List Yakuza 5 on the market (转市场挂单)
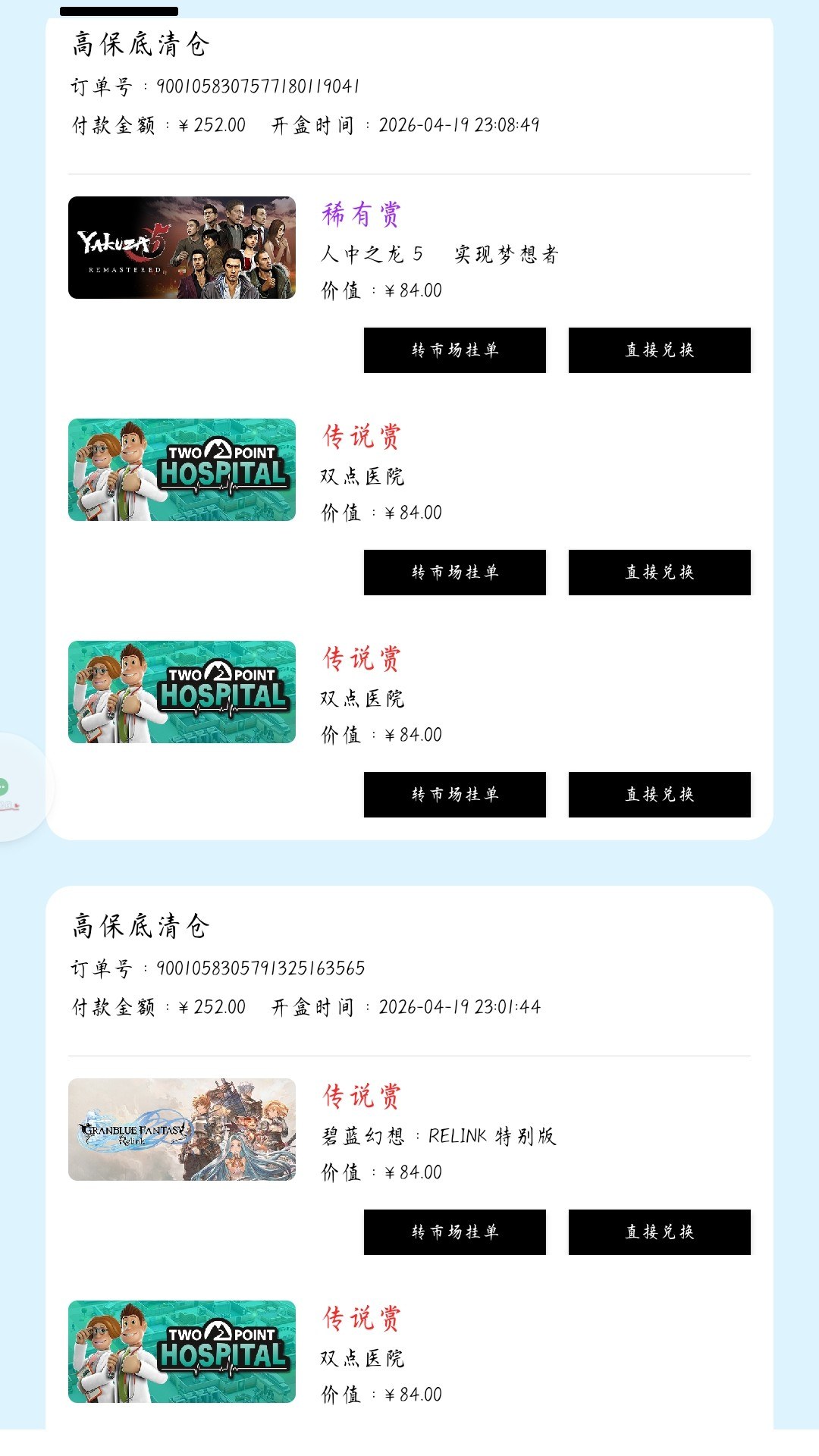The image size is (819, 1456). point(454,350)
